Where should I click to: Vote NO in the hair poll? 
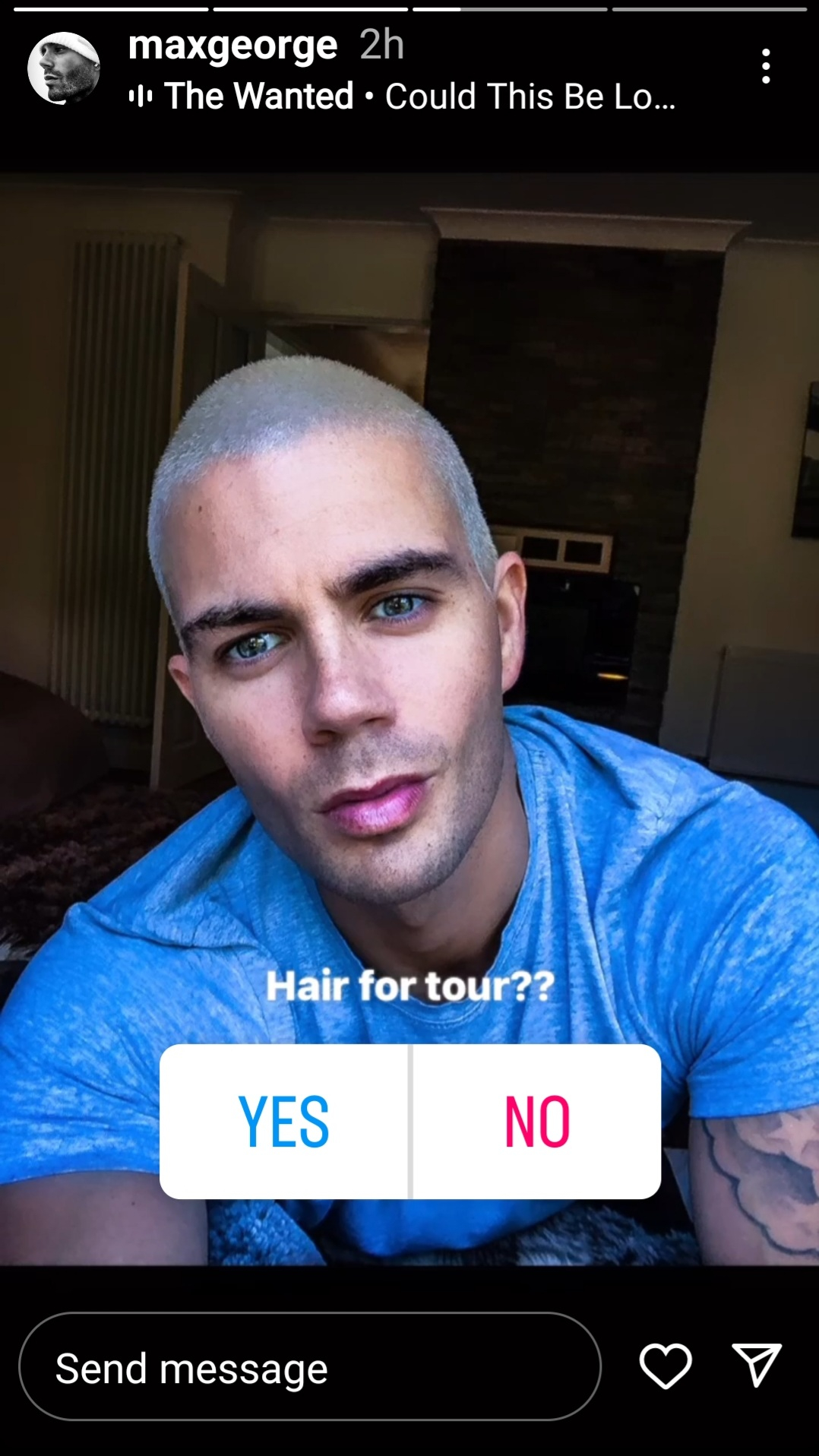pos(537,1122)
